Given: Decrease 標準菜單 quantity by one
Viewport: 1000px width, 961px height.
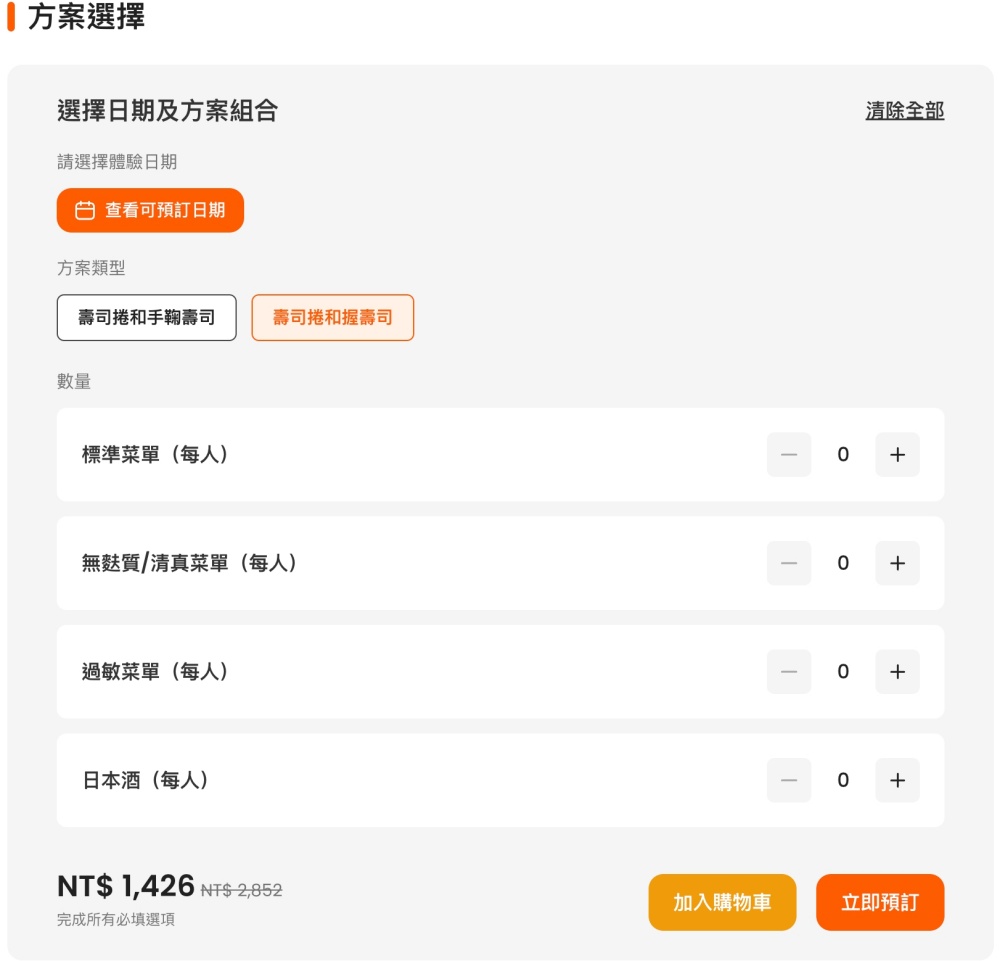Looking at the screenshot, I should pyautogui.click(x=789, y=455).
